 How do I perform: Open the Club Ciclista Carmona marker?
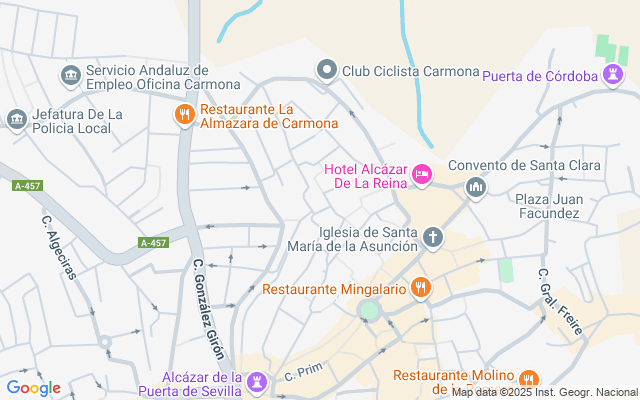327,70
